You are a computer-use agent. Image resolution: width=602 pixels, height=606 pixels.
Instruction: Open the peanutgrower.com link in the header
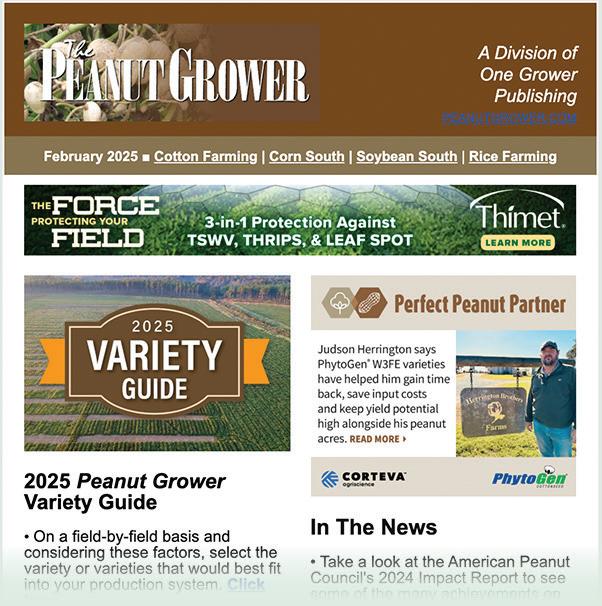(x=509, y=118)
